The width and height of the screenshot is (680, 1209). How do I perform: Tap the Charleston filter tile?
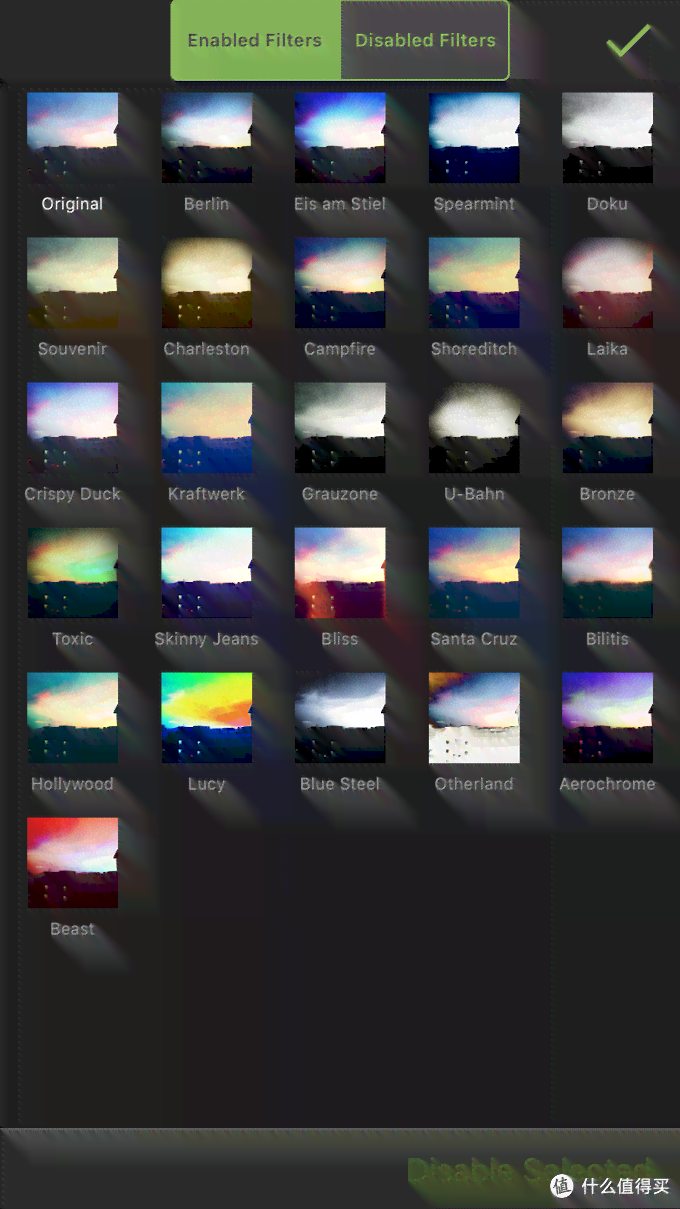207,283
